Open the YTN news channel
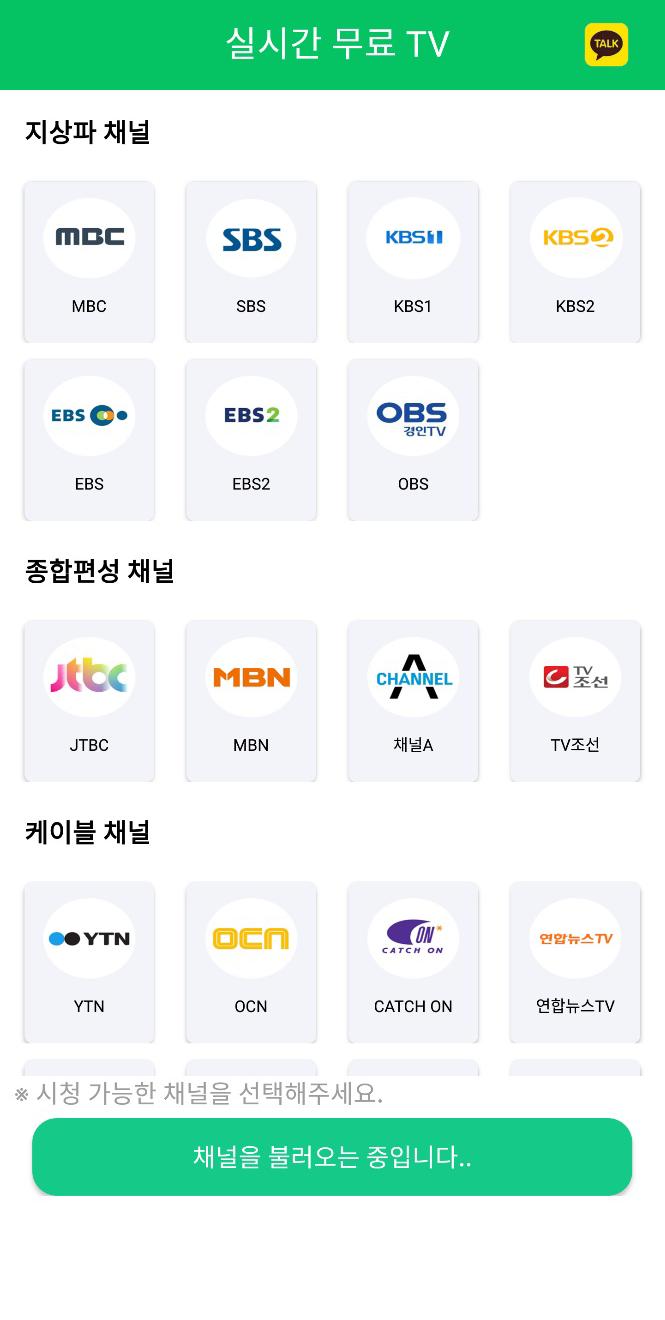 (x=89, y=961)
